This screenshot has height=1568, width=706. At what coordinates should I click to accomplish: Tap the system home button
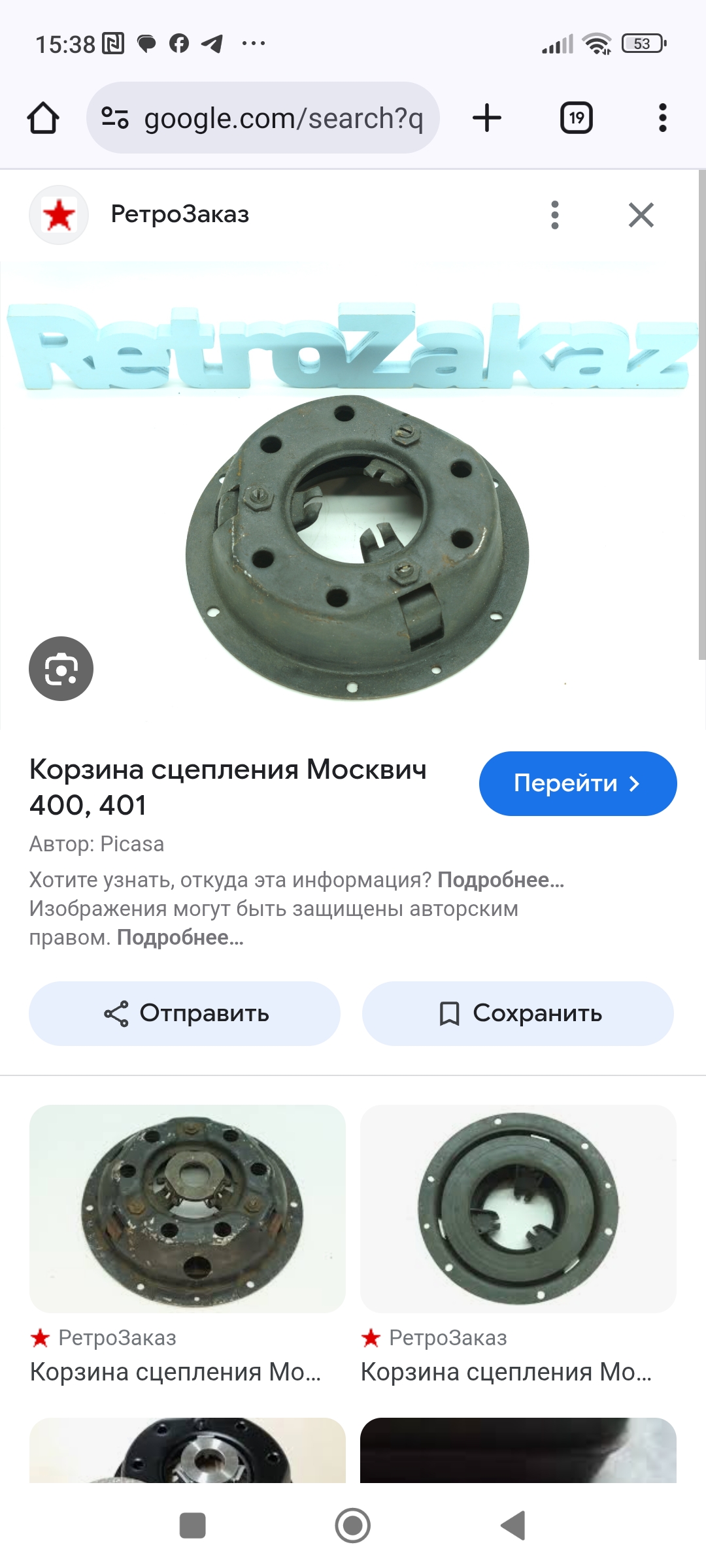click(x=353, y=1526)
